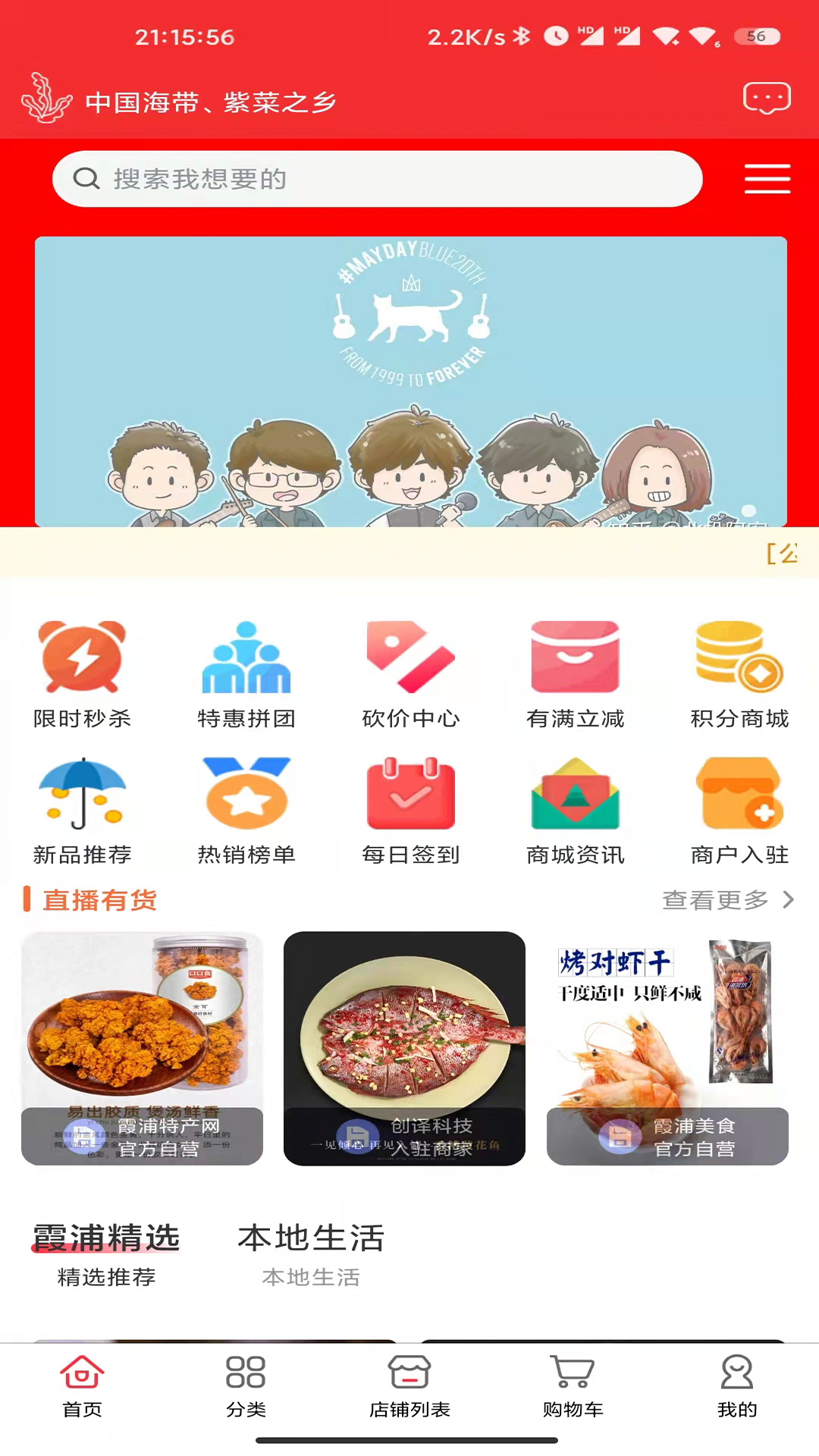The width and height of the screenshot is (819, 1456).
Task: Open the message bubble icon top right
Action: click(x=767, y=98)
